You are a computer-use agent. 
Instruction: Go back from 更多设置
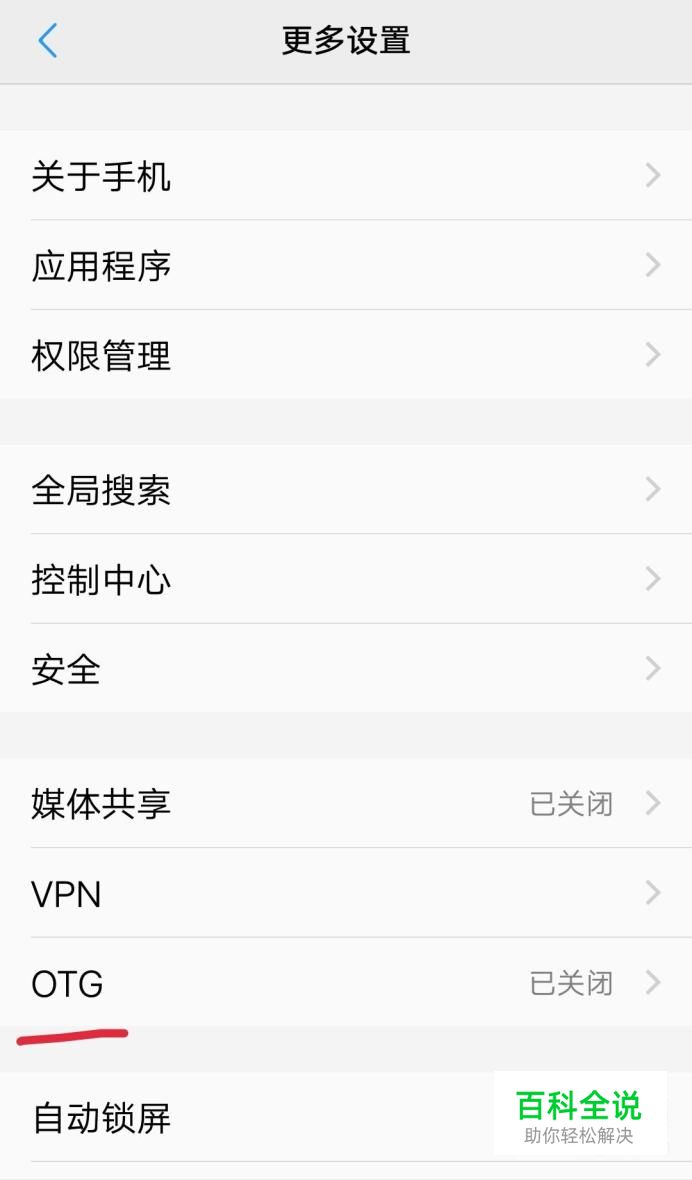[x=47, y=41]
